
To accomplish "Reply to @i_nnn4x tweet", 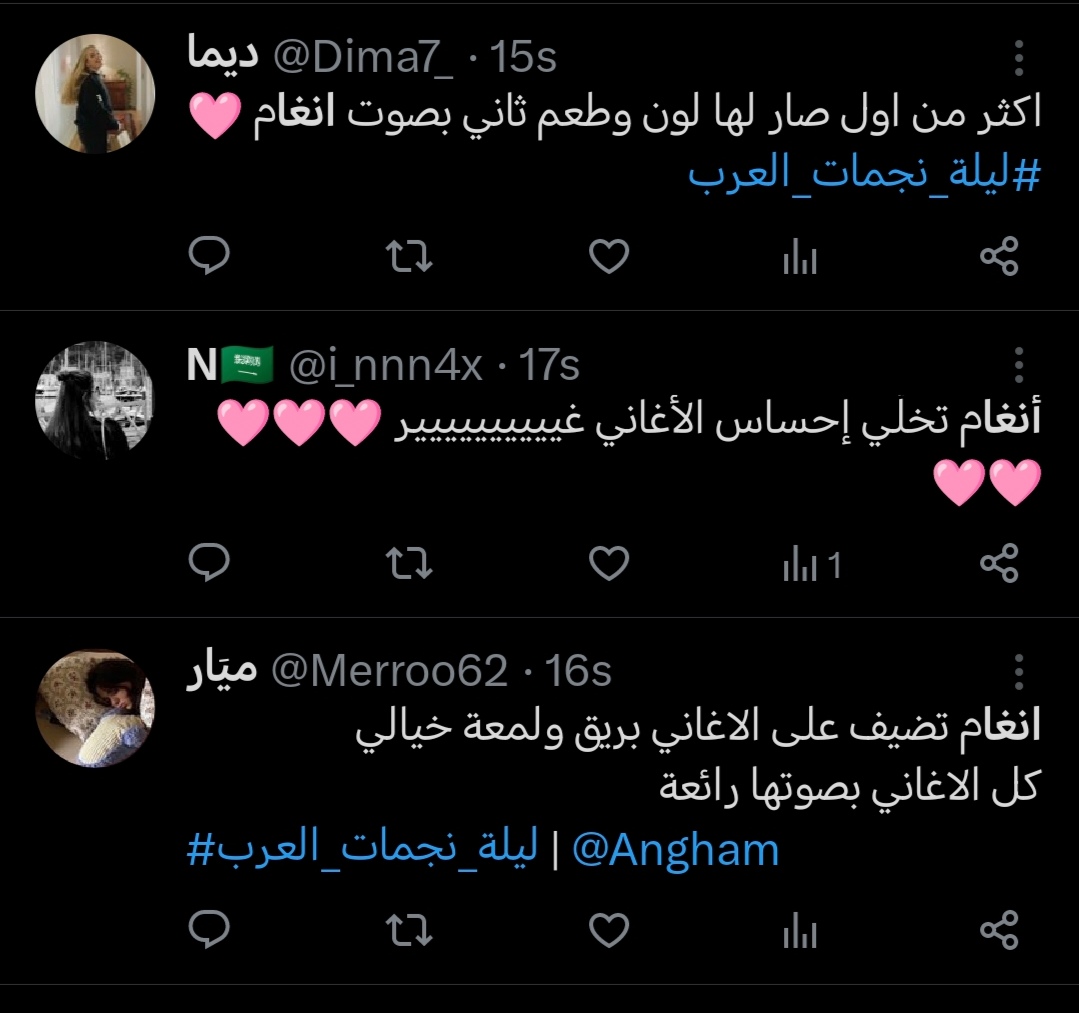I will (x=210, y=565).
